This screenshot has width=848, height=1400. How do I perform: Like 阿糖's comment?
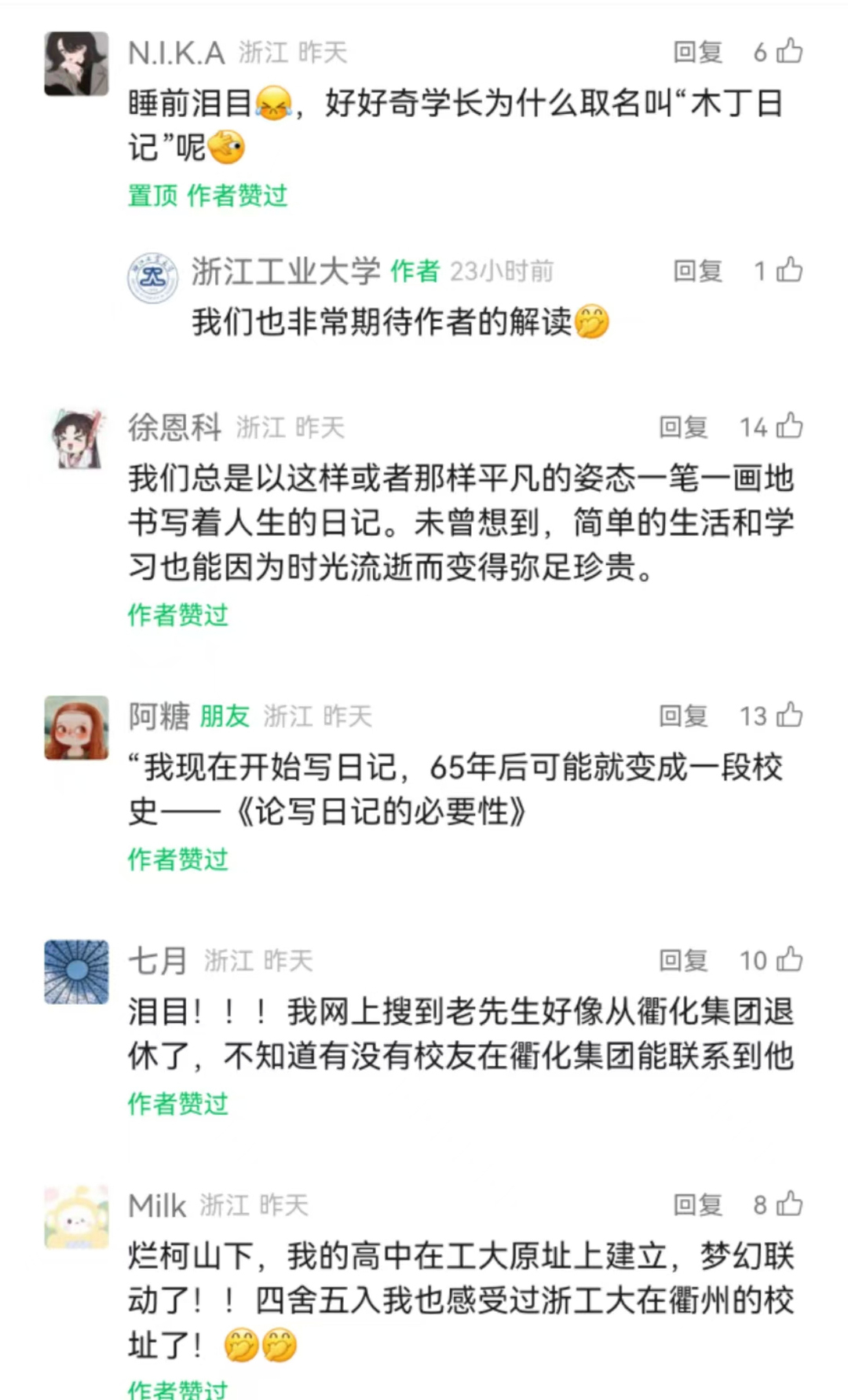tap(789, 715)
